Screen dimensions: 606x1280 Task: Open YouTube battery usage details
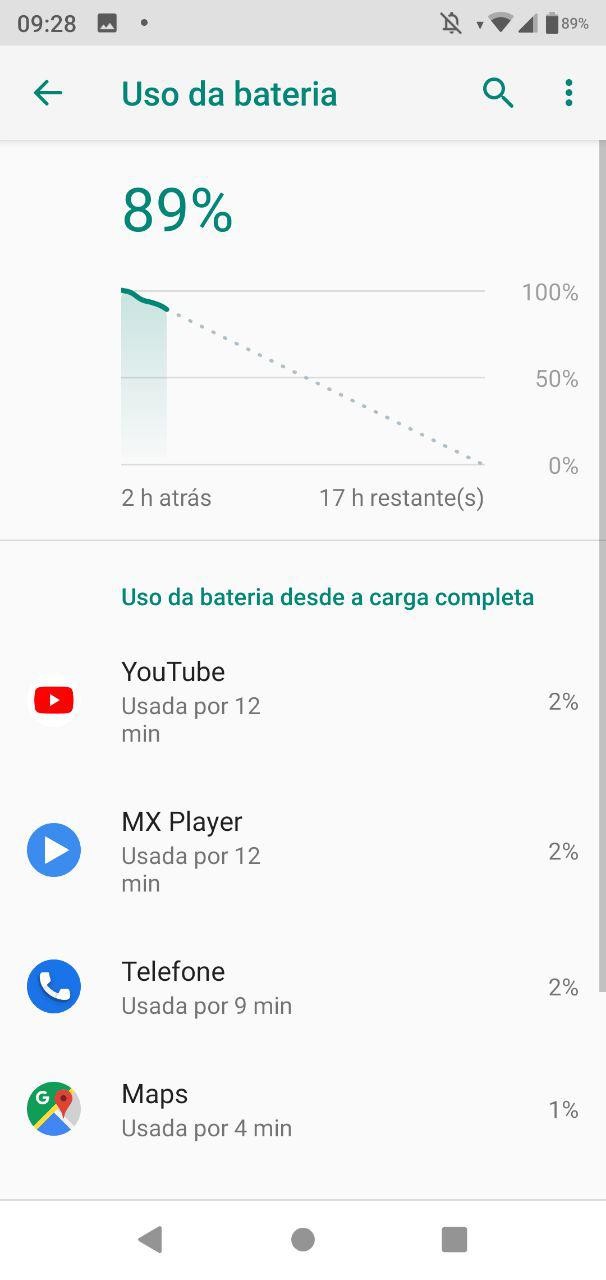pyautogui.click(x=302, y=702)
